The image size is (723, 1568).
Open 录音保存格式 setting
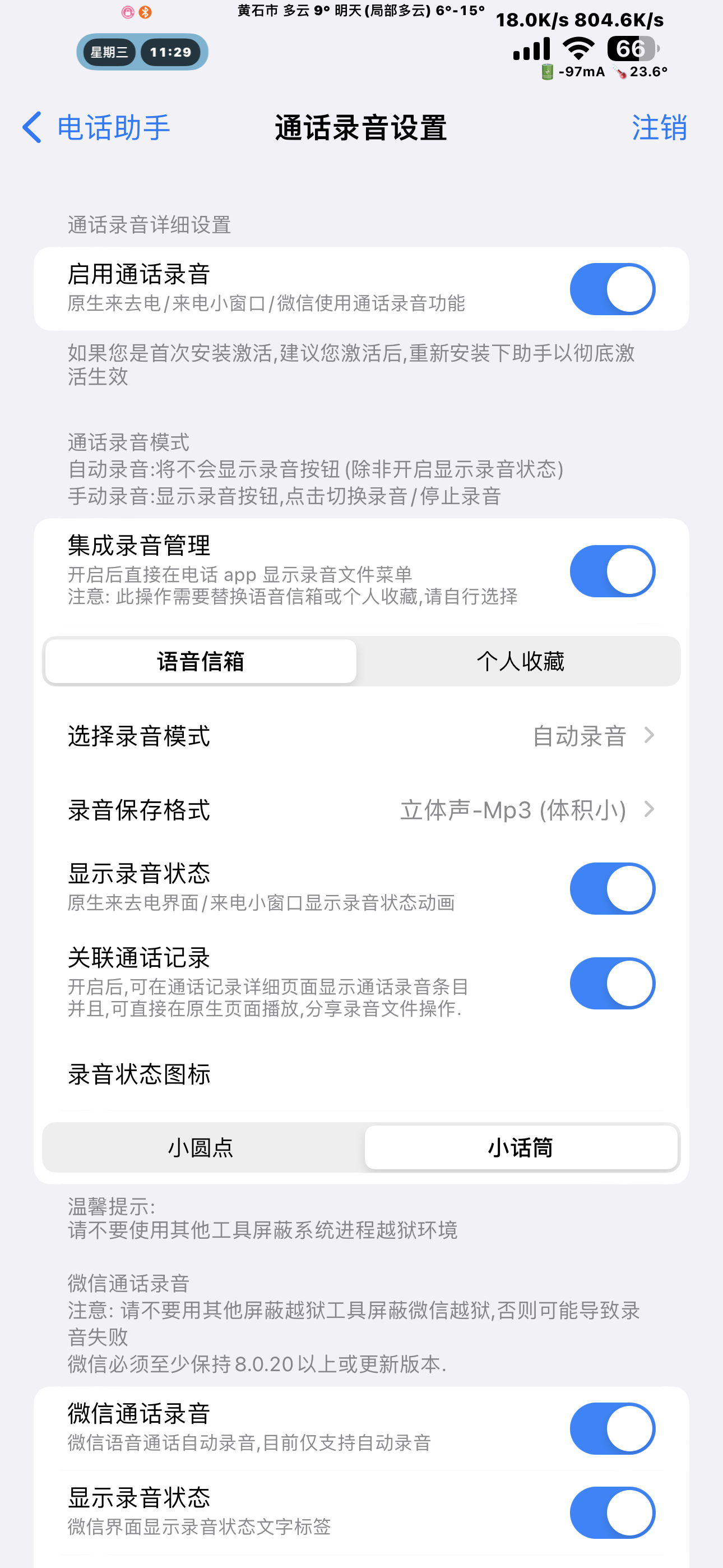361,810
